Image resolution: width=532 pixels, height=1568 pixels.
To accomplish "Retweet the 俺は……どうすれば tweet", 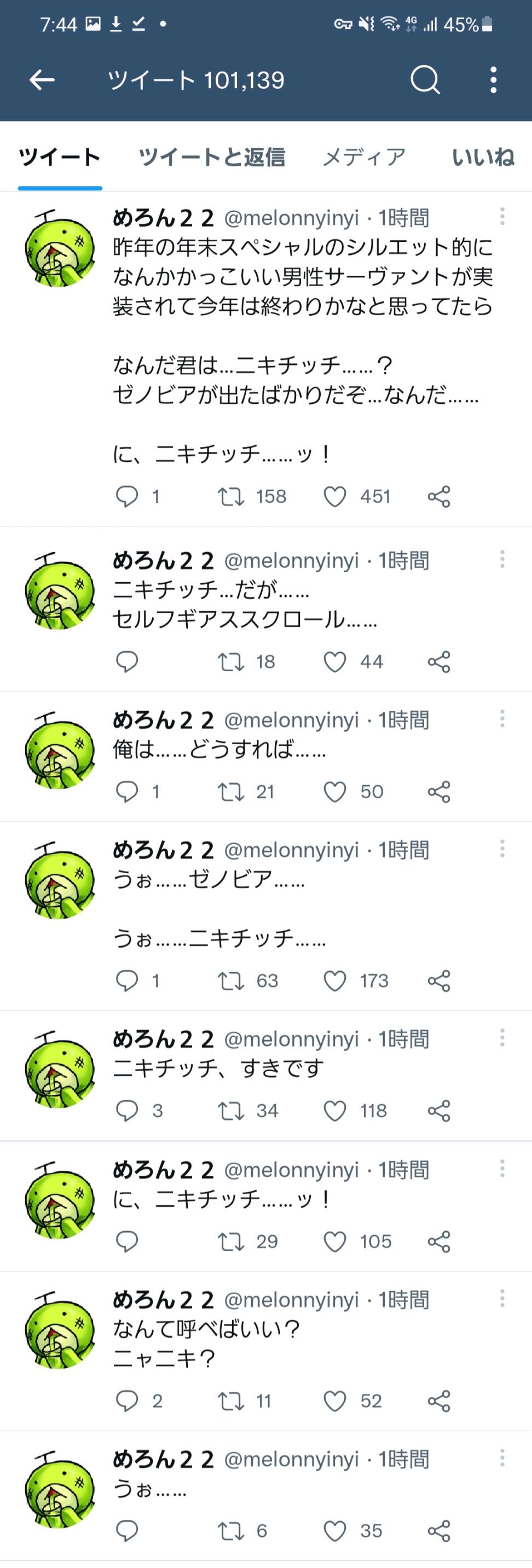I will [232, 792].
